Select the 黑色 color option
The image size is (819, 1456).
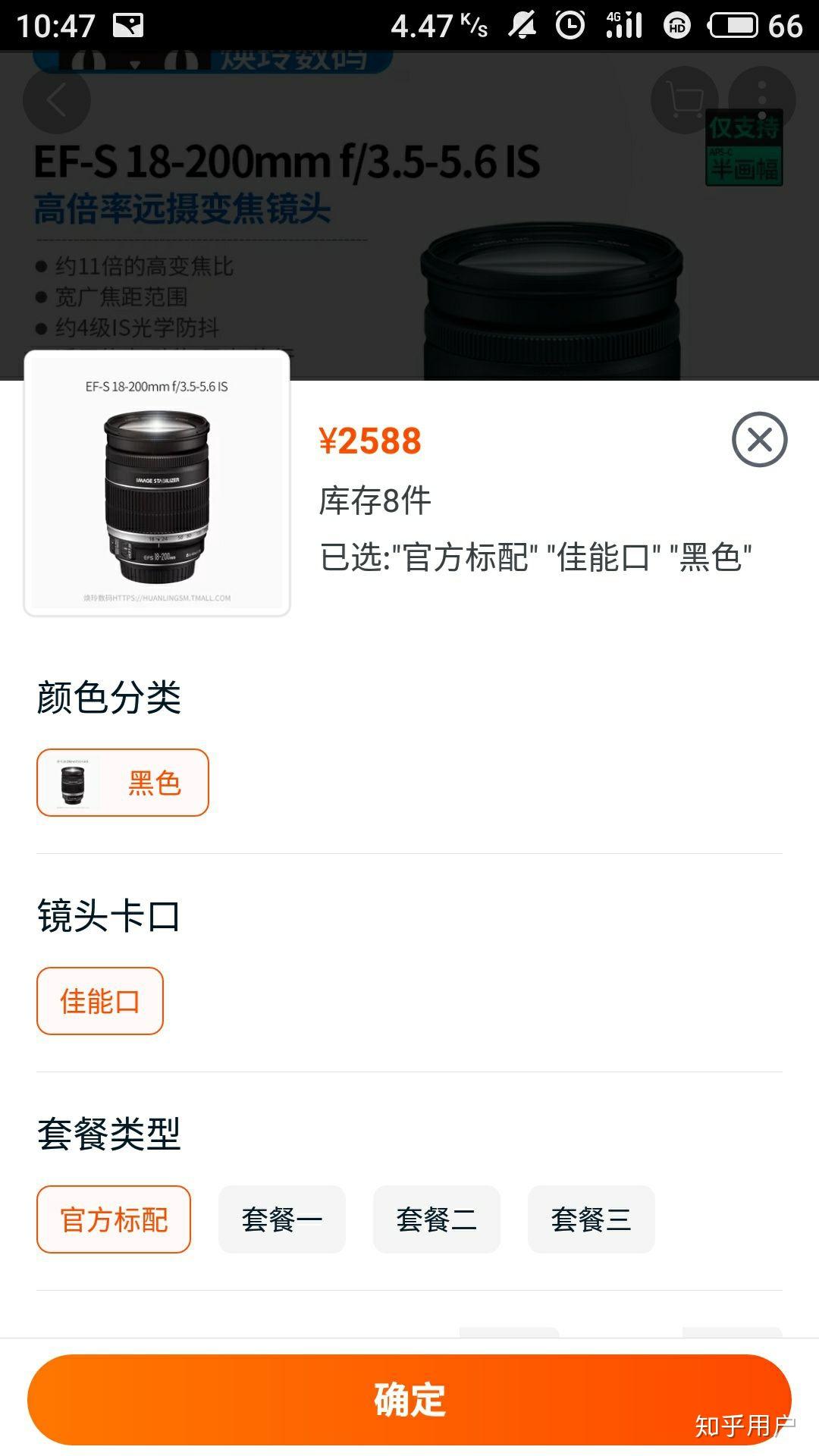[x=123, y=783]
